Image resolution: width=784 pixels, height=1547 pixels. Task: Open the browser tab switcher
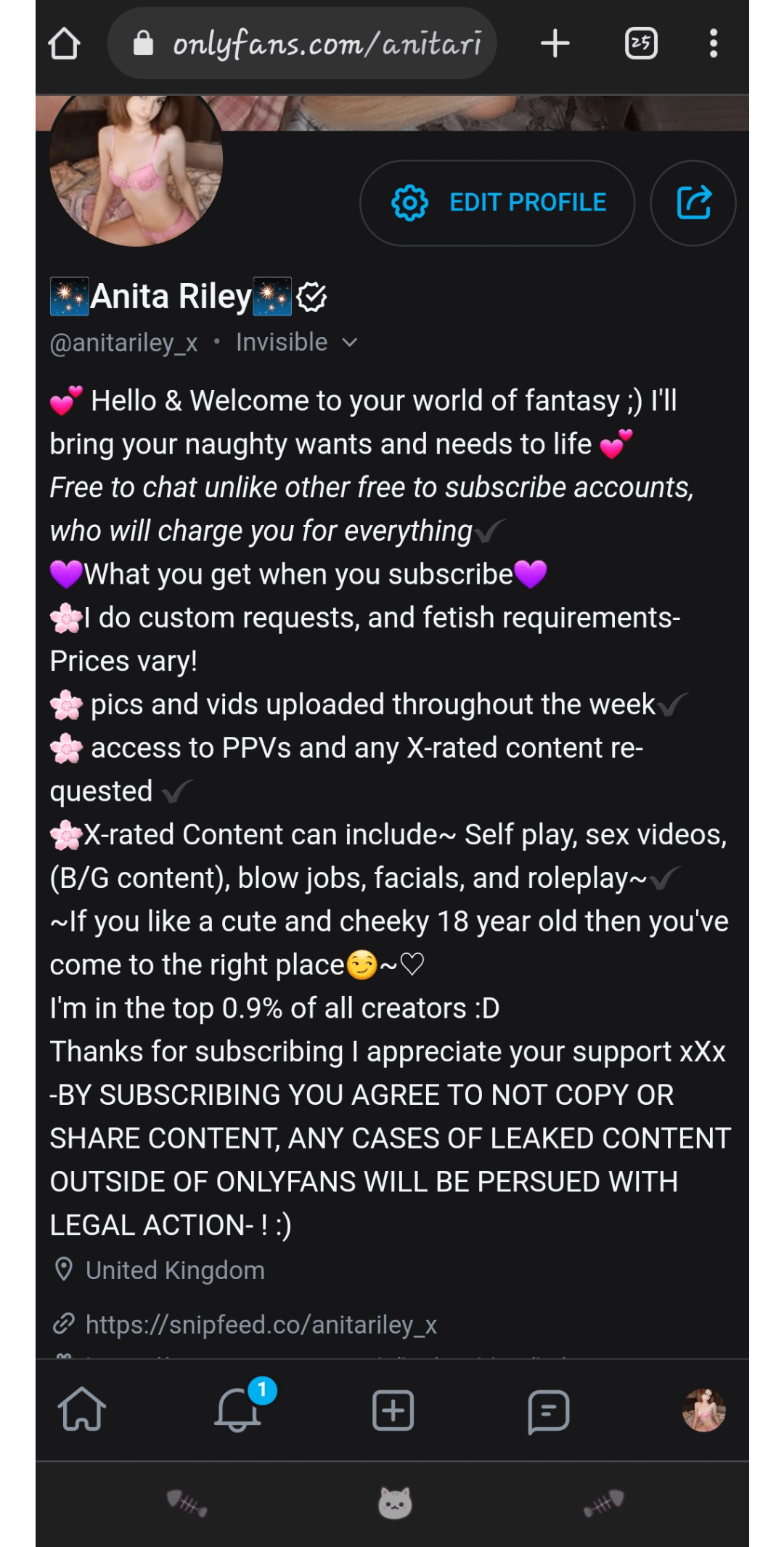coord(641,44)
